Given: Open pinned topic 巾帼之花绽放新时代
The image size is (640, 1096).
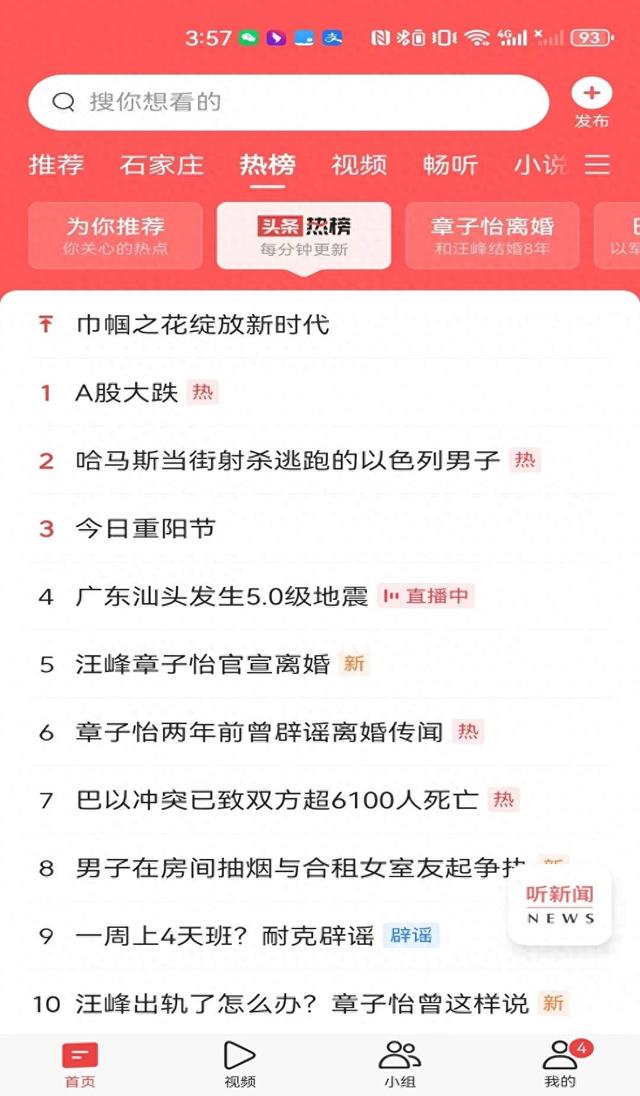Looking at the screenshot, I should (203, 325).
